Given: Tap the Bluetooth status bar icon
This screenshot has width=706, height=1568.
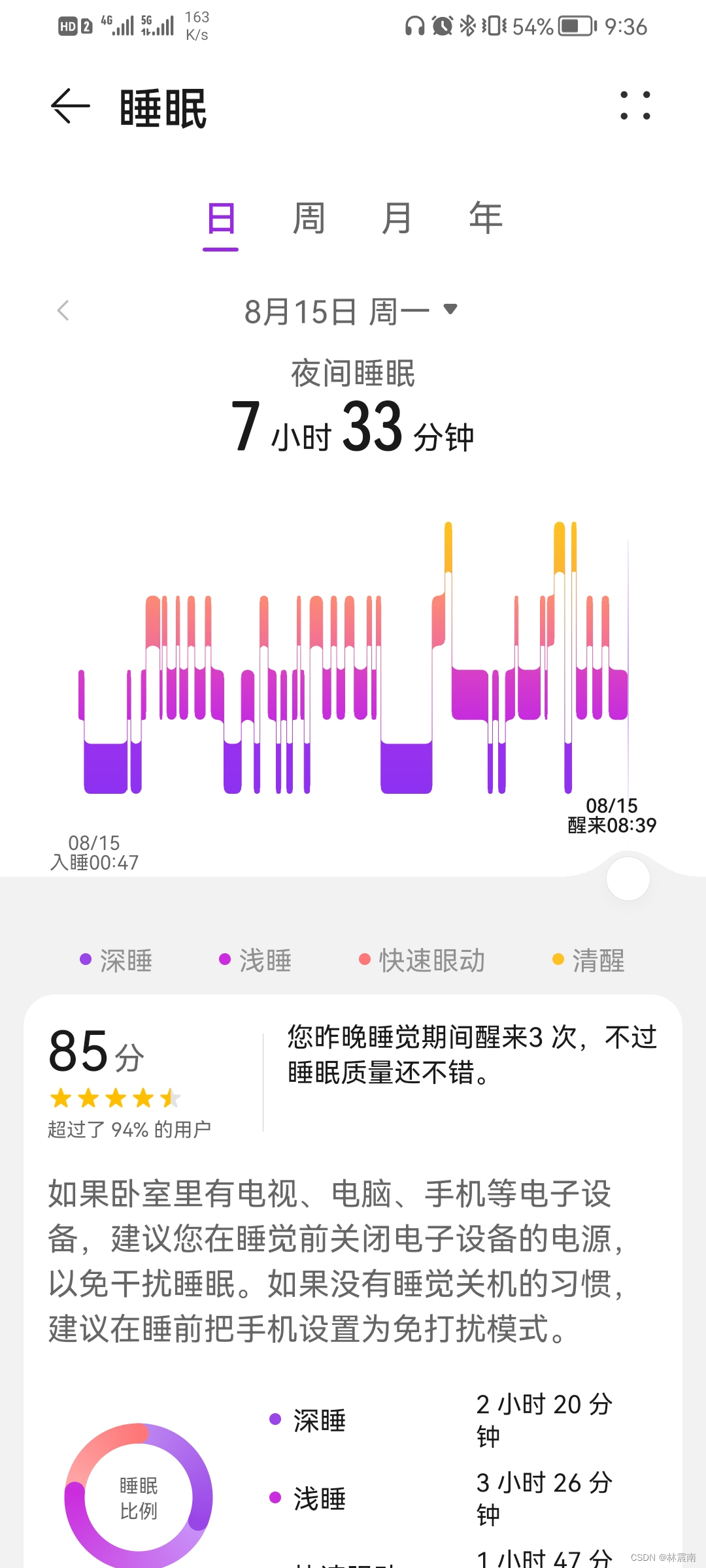Looking at the screenshot, I should 468,27.
